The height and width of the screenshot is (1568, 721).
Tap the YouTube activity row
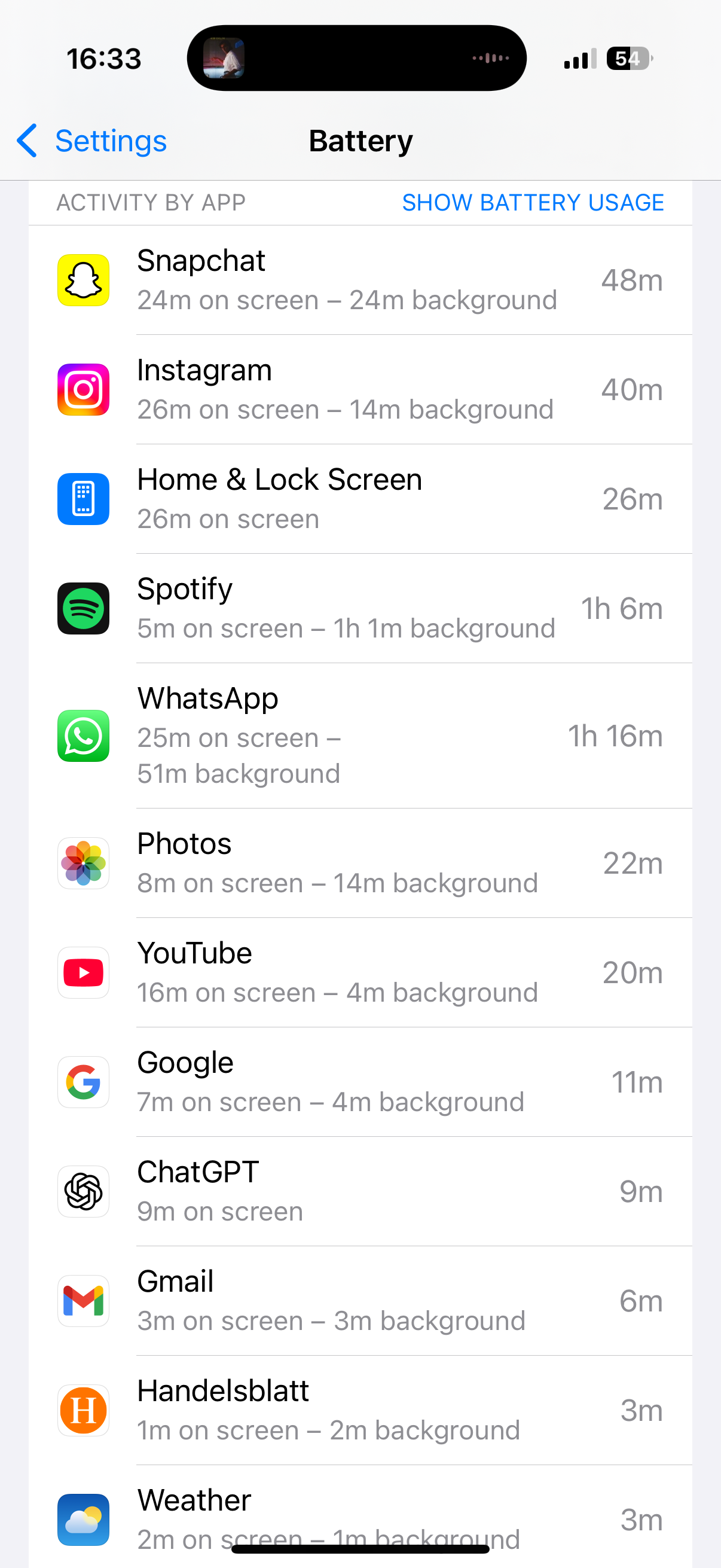pyautogui.click(x=360, y=972)
